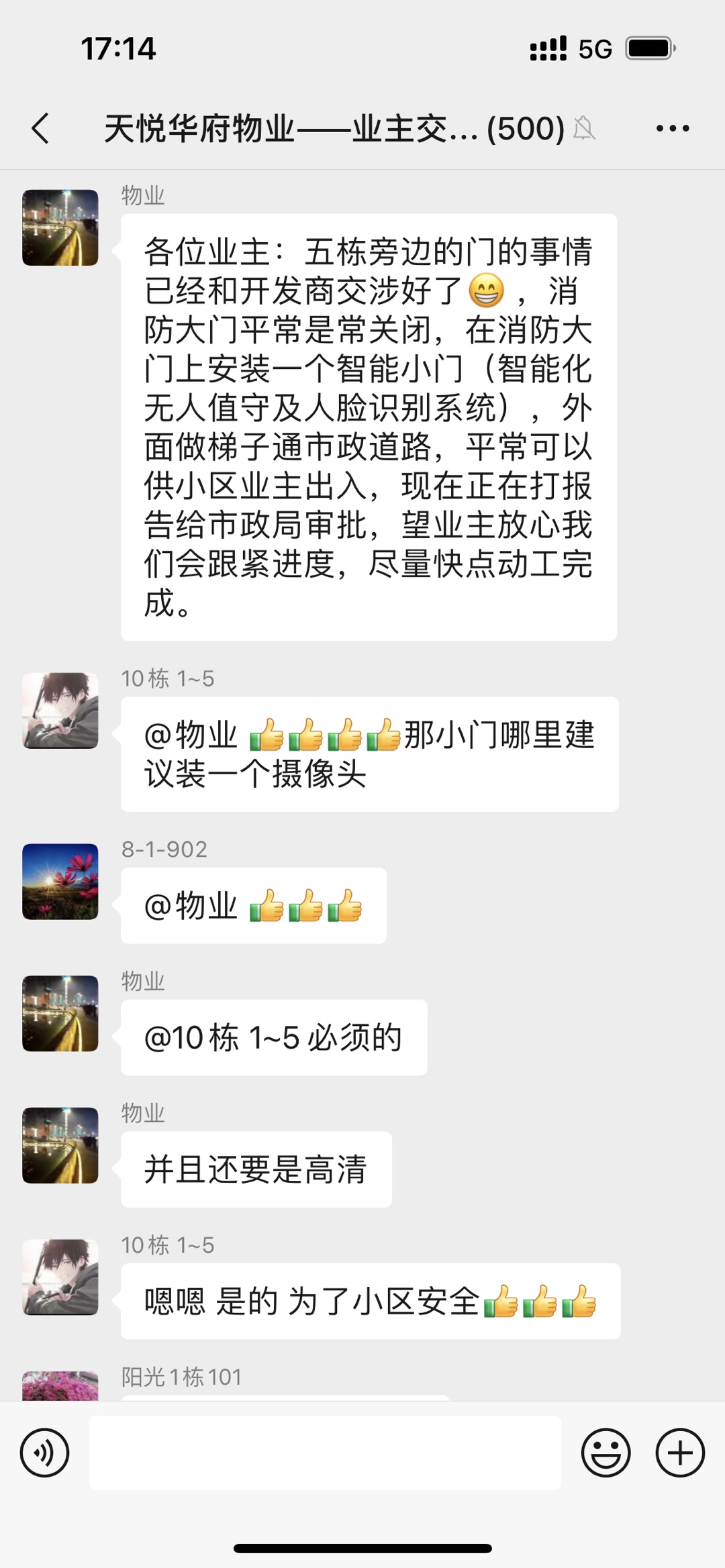Open 物业 avatar beside the 必须的 reply
Screen dimensions: 725x1568
(x=60, y=1013)
